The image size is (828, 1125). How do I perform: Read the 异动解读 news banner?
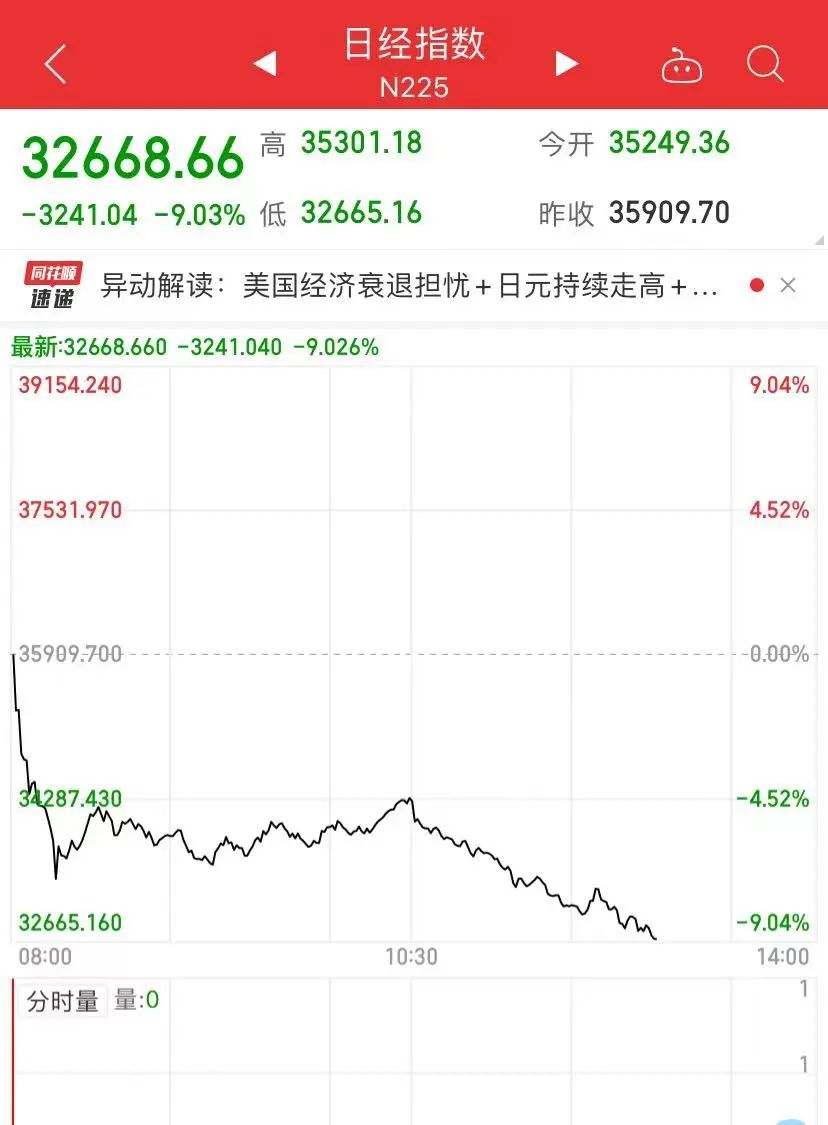pyautogui.click(x=410, y=286)
